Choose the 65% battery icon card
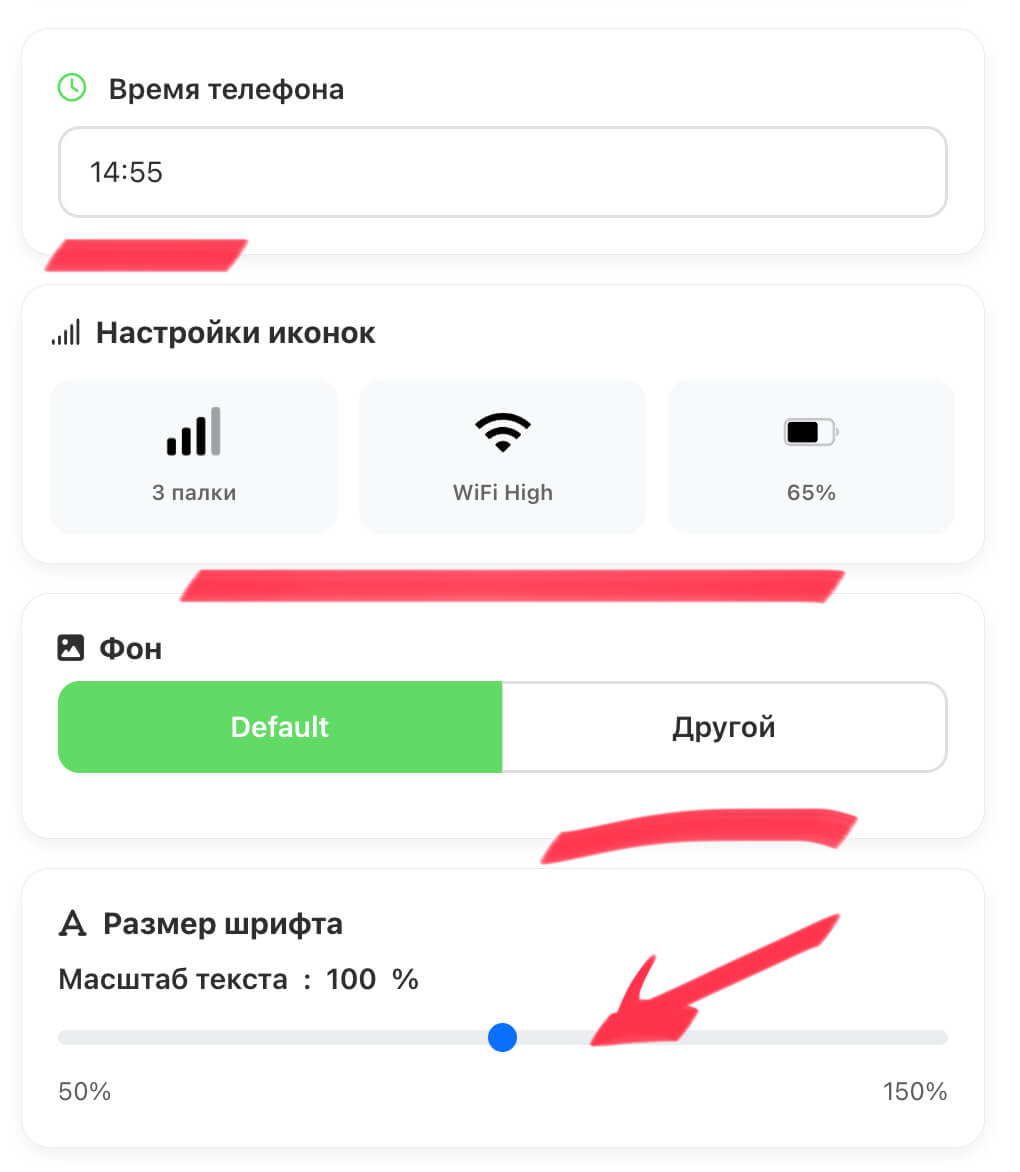1020x1172 pixels. [x=811, y=456]
